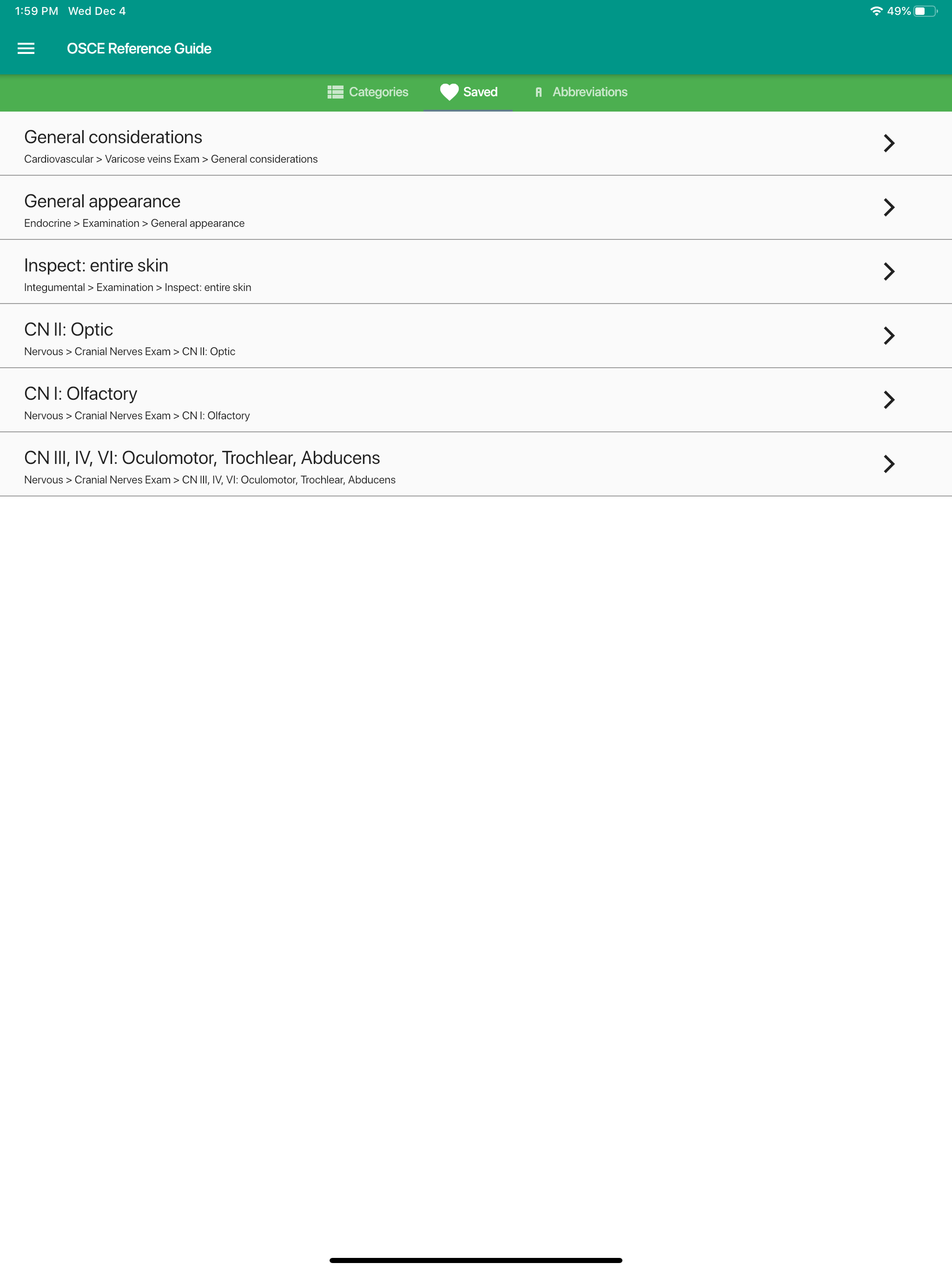This screenshot has height=1270, width=952.
Task: Expand the CN I: Olfactory entry
Action: [888, 400]
